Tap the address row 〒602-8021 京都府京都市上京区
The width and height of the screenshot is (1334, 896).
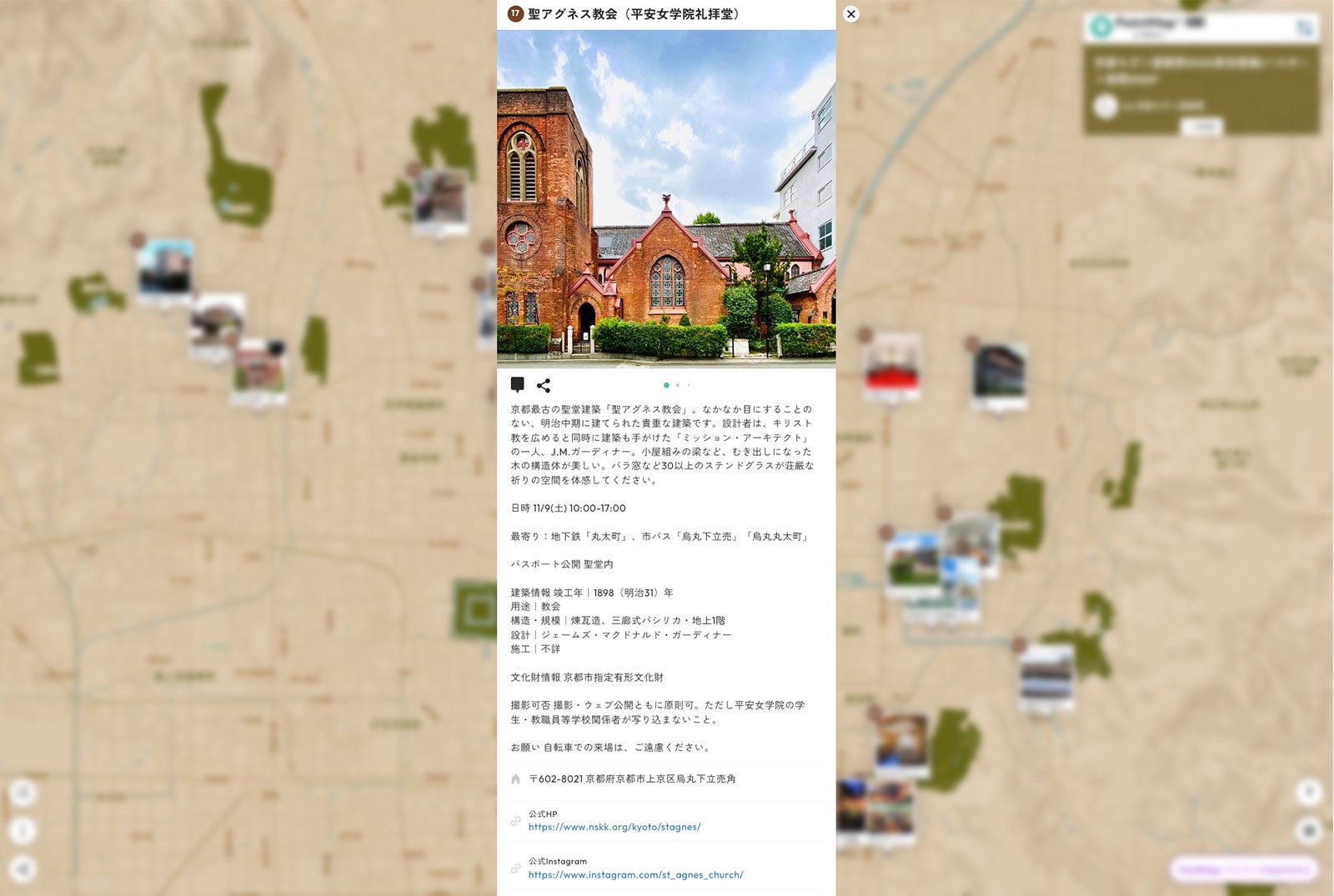pyautogui.click(x=632, y=778)
